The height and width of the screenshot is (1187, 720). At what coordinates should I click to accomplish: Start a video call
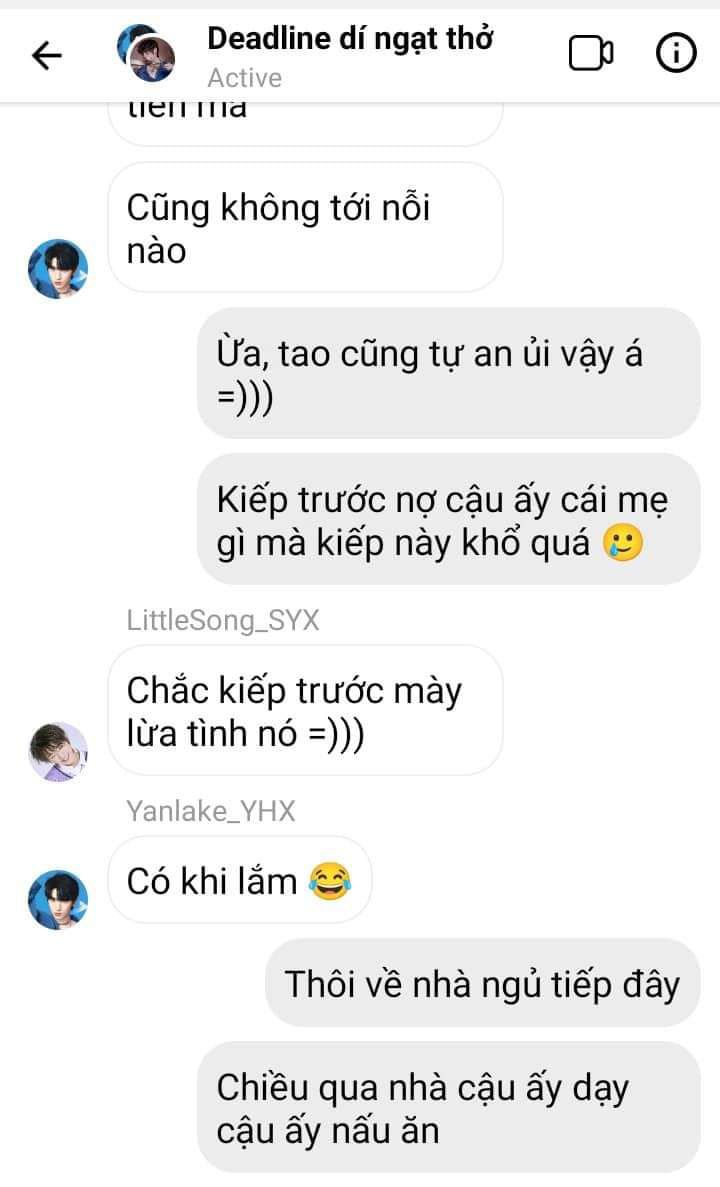pos(591,54)
